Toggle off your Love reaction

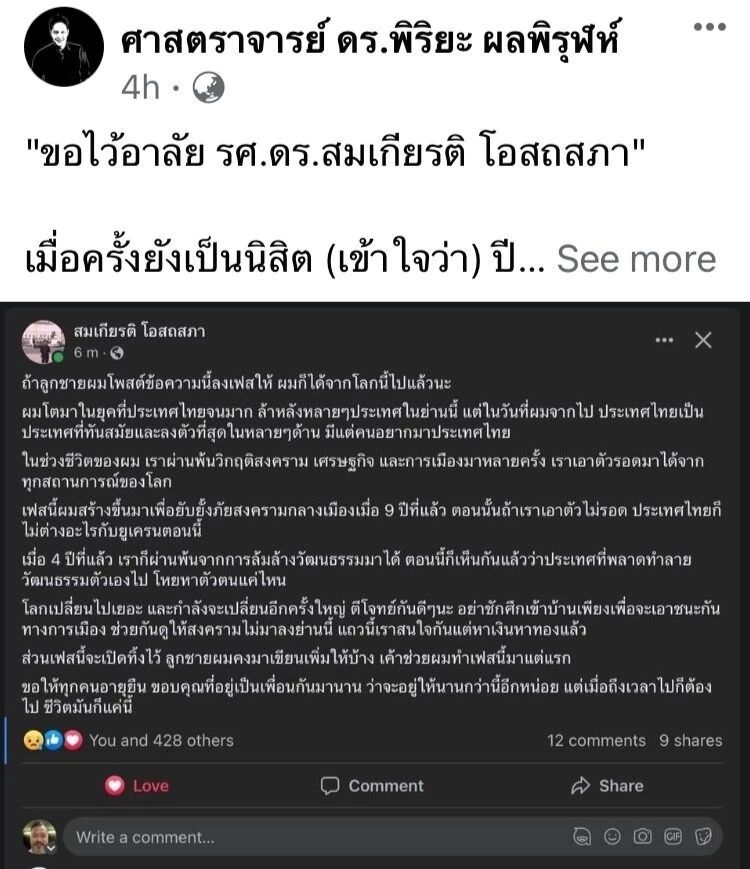tap(141, 786)
